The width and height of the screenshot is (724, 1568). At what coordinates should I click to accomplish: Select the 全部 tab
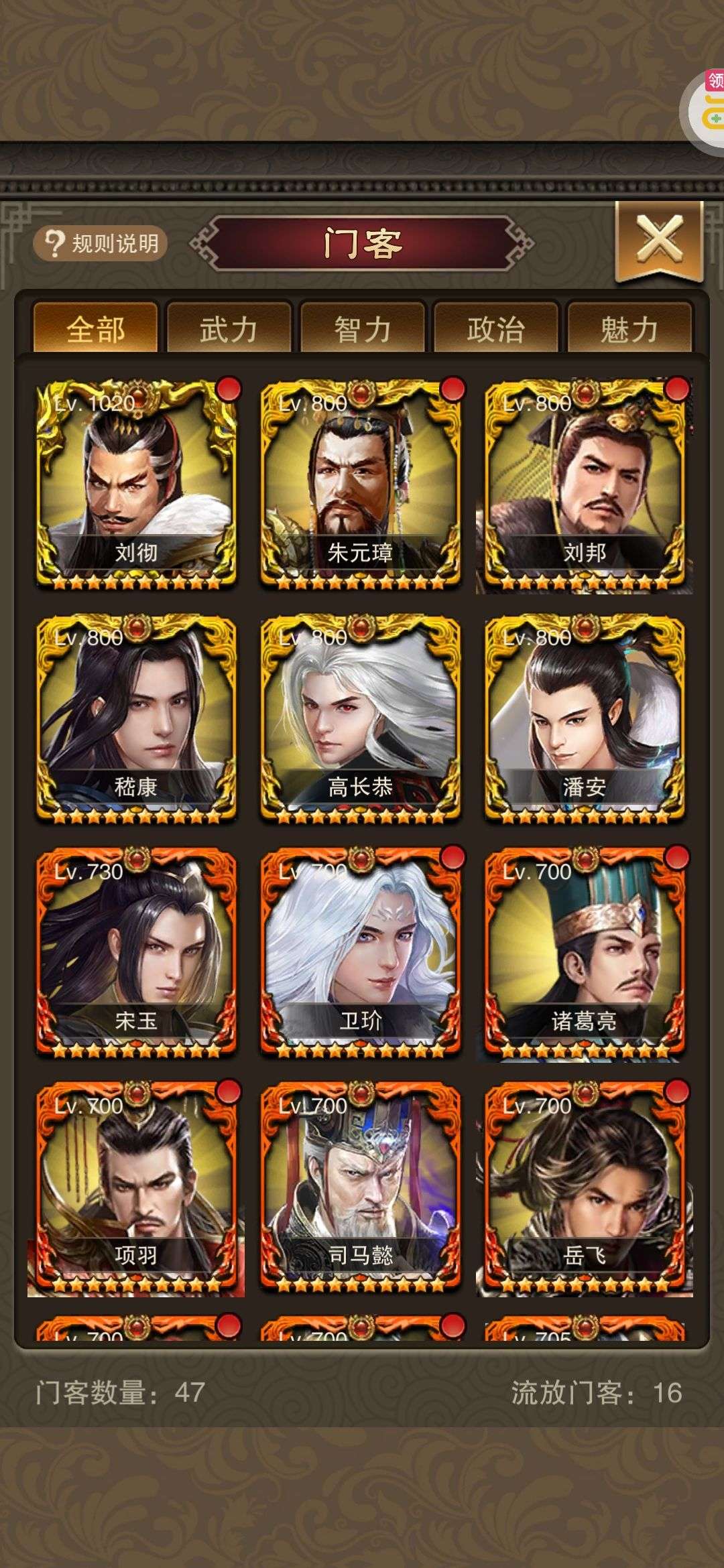95,328
